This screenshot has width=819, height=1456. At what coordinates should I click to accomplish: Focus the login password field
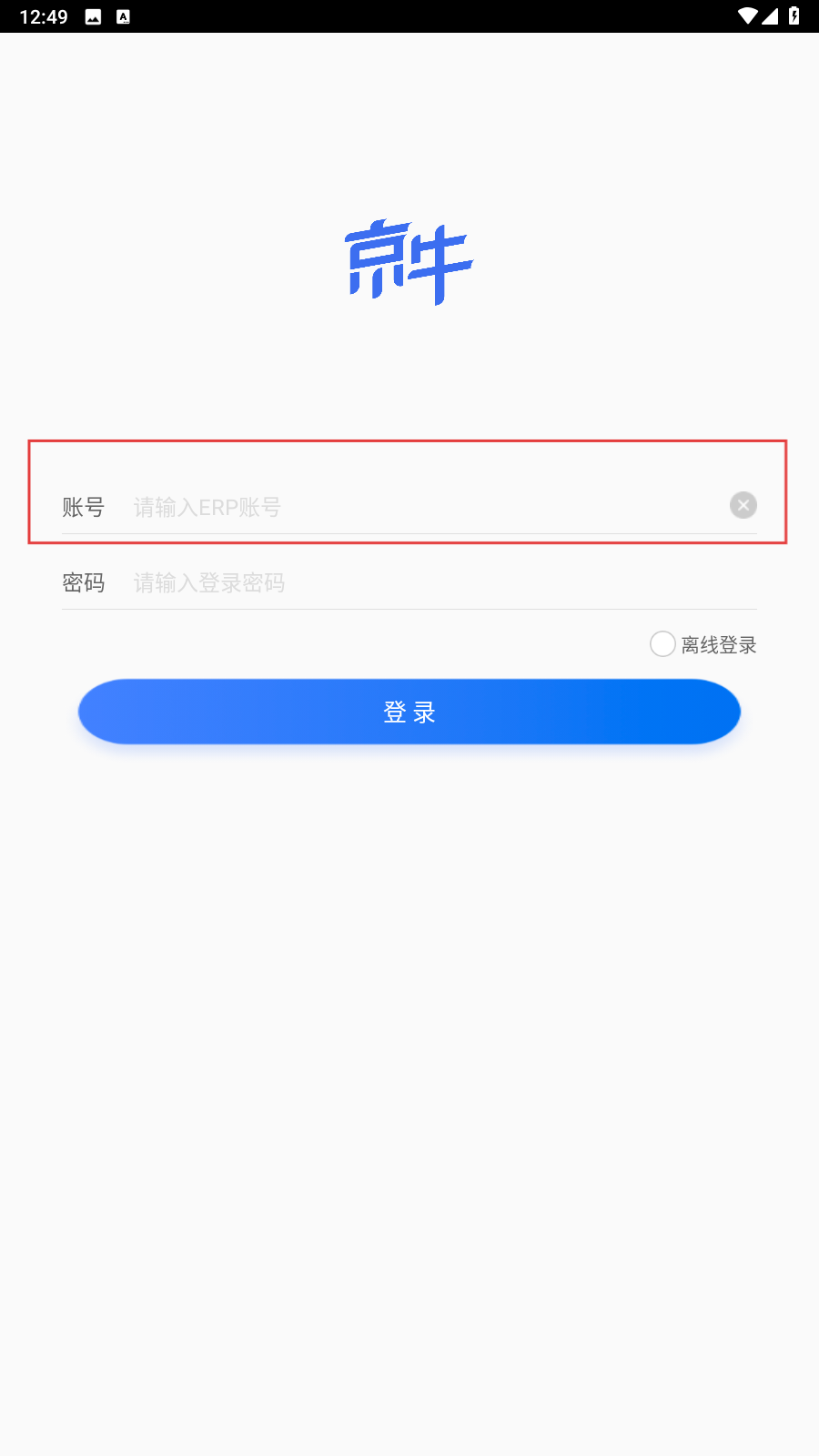click(444, 582)
